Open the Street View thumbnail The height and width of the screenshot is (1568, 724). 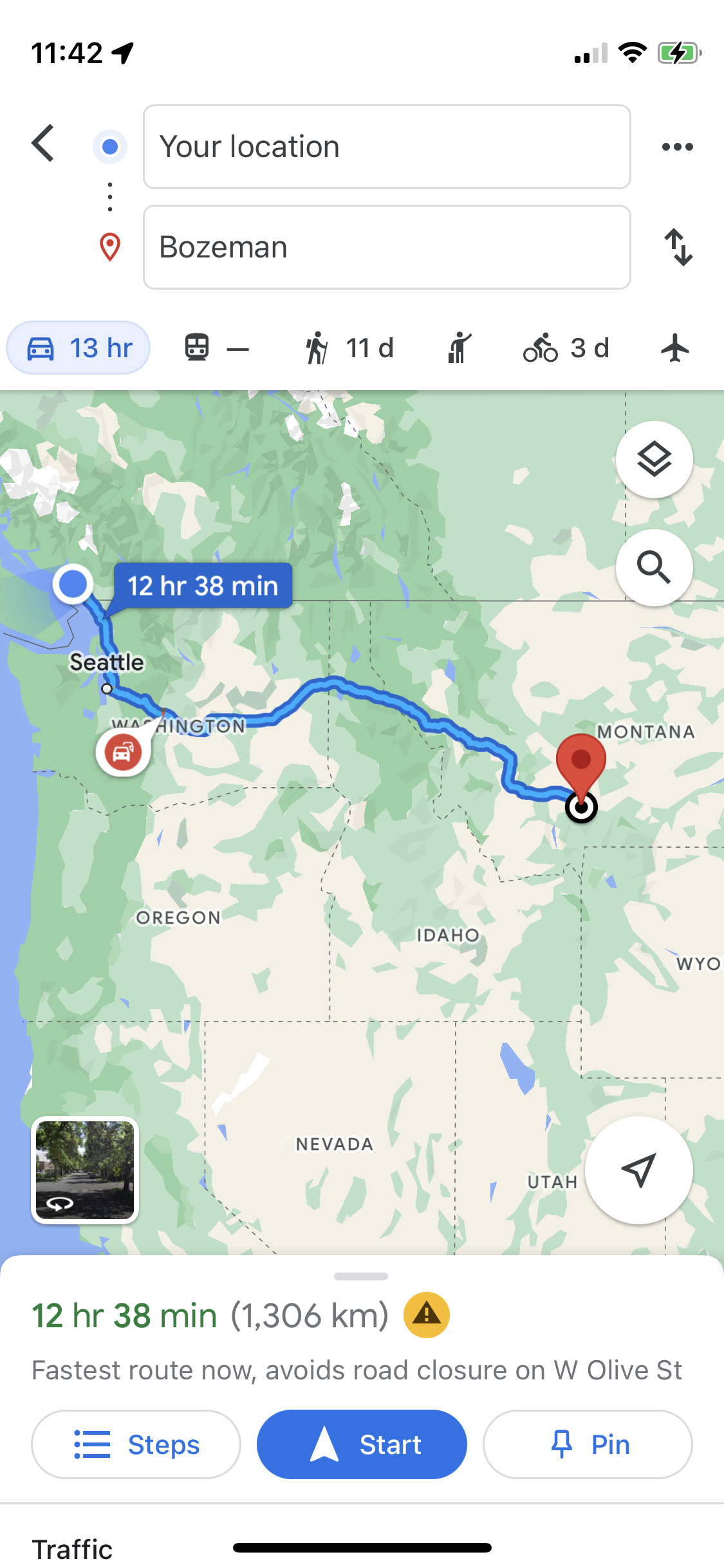coord(85,1170)
